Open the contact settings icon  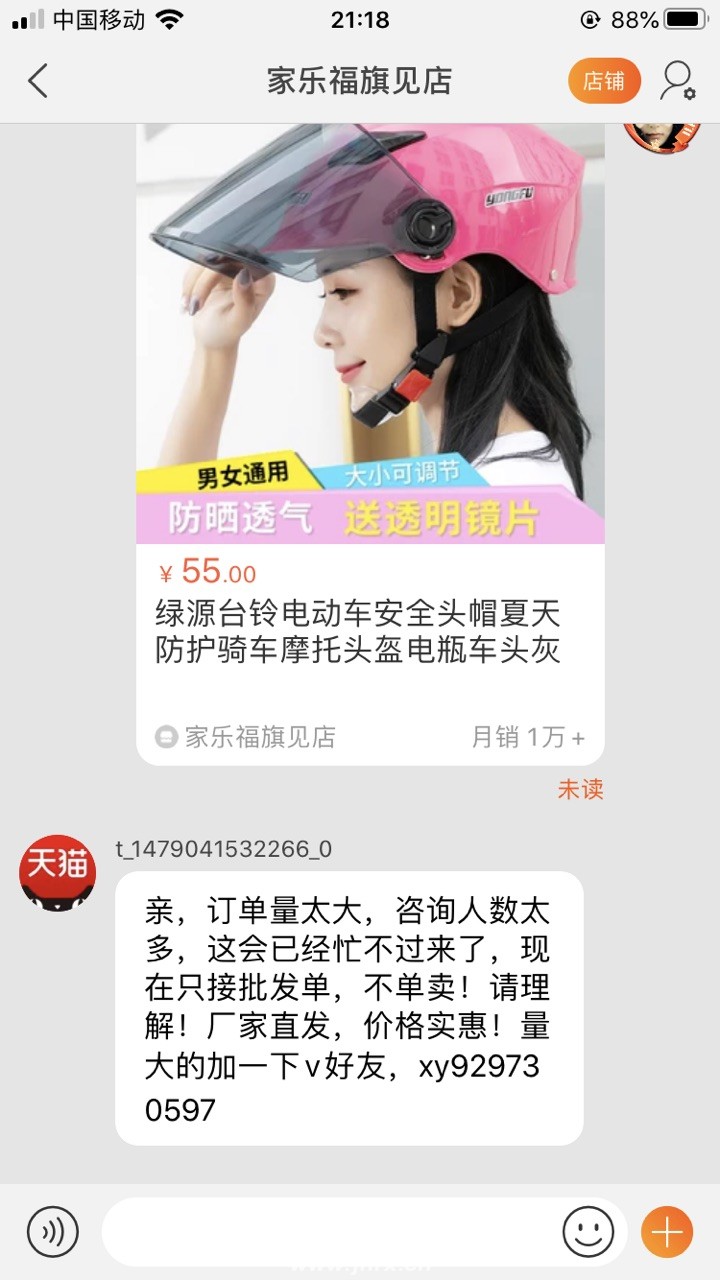point(678,81)
